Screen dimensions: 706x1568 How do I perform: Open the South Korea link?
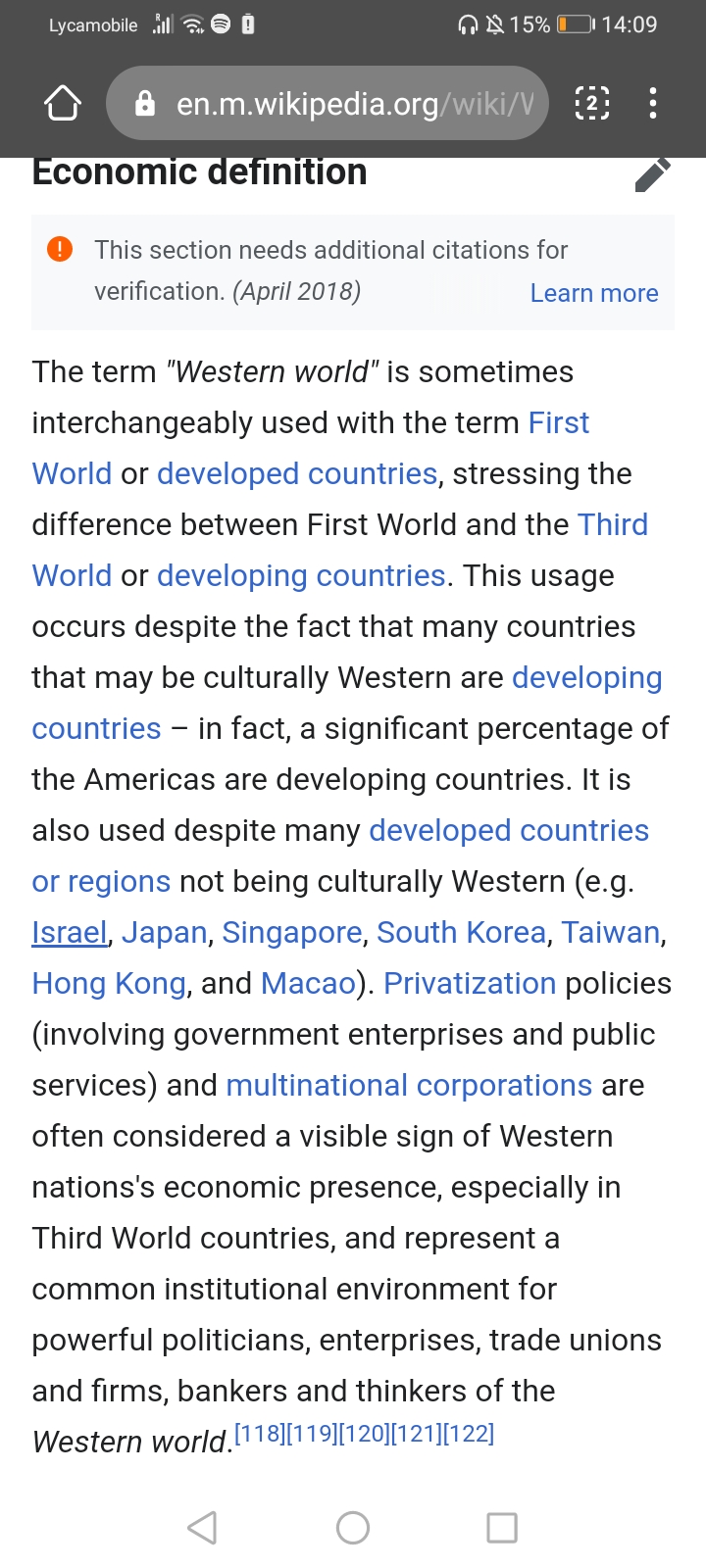(x=461, y=932)
